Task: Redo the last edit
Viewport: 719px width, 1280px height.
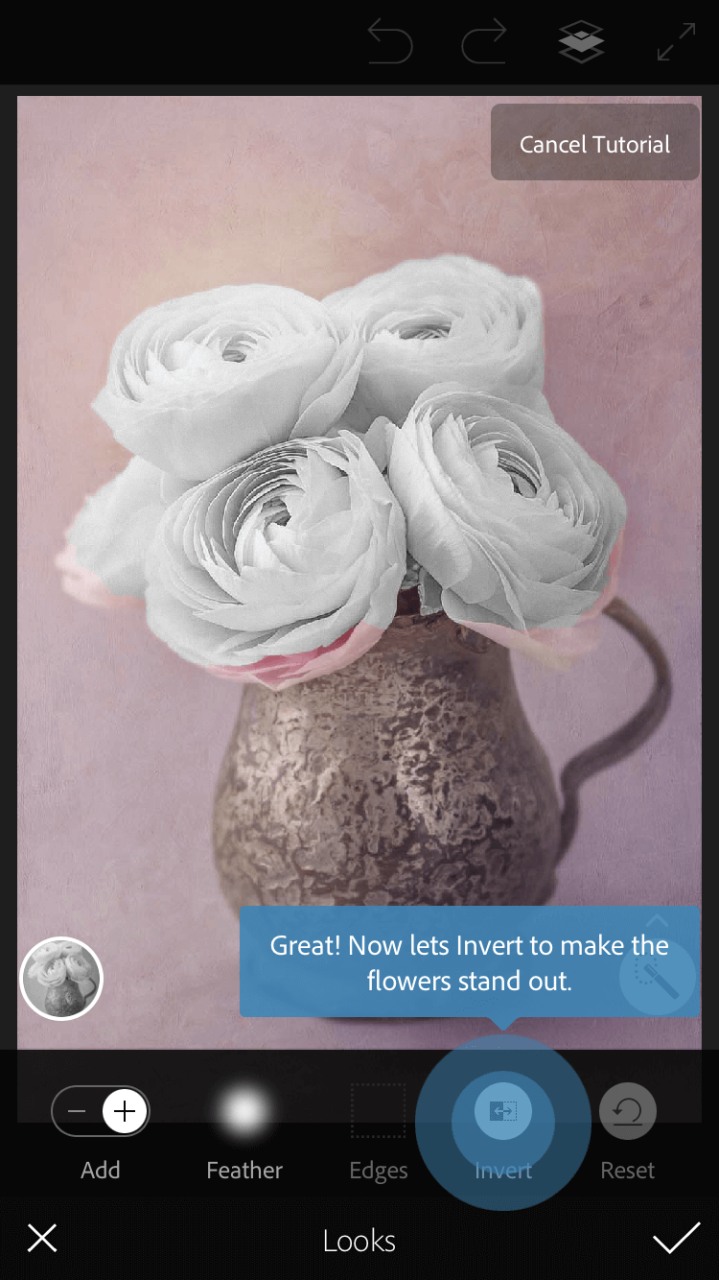Action: point(484,42)
